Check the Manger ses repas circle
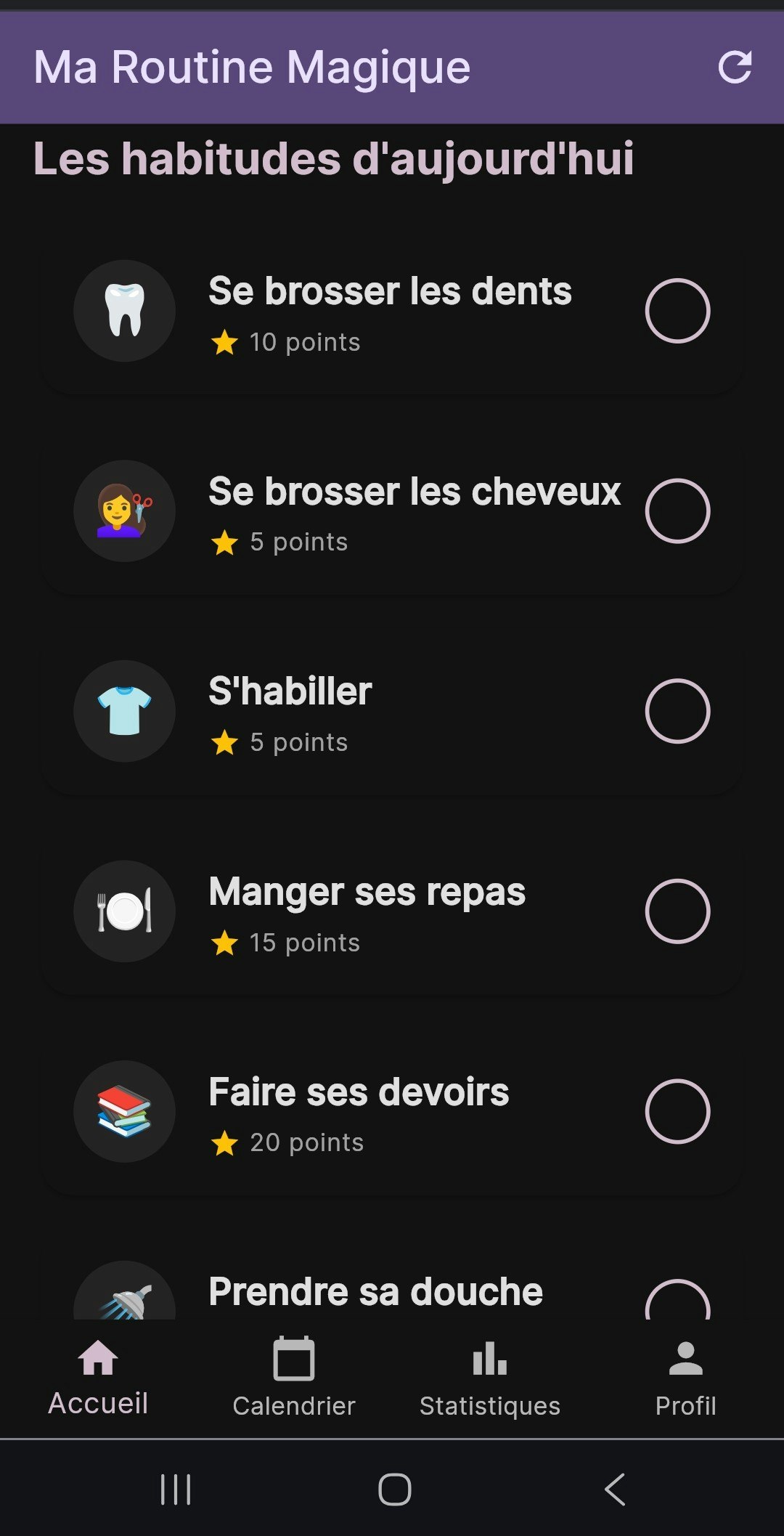Viewport: 784px width, 1536px height. [678, 912]
